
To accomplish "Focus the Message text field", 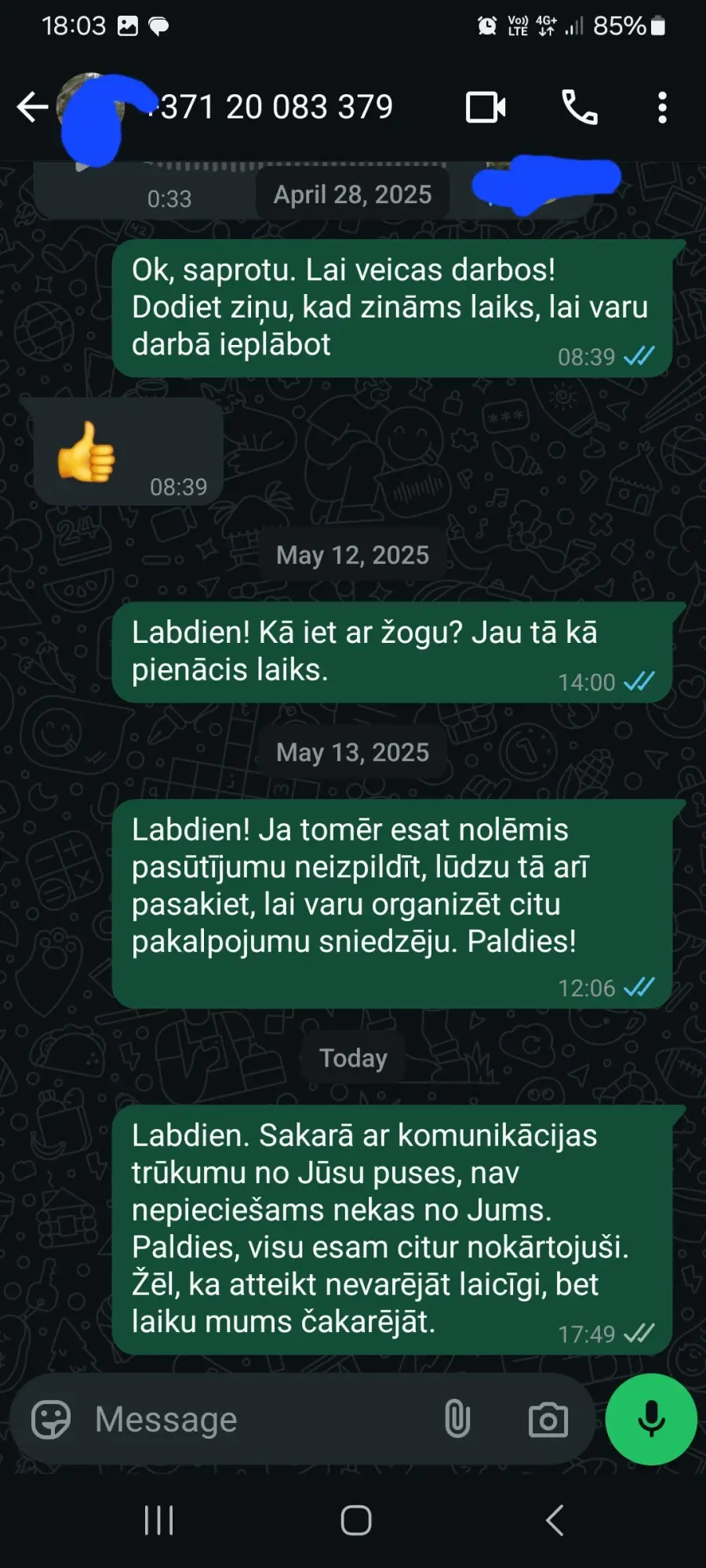I will tap(259, 1420).
